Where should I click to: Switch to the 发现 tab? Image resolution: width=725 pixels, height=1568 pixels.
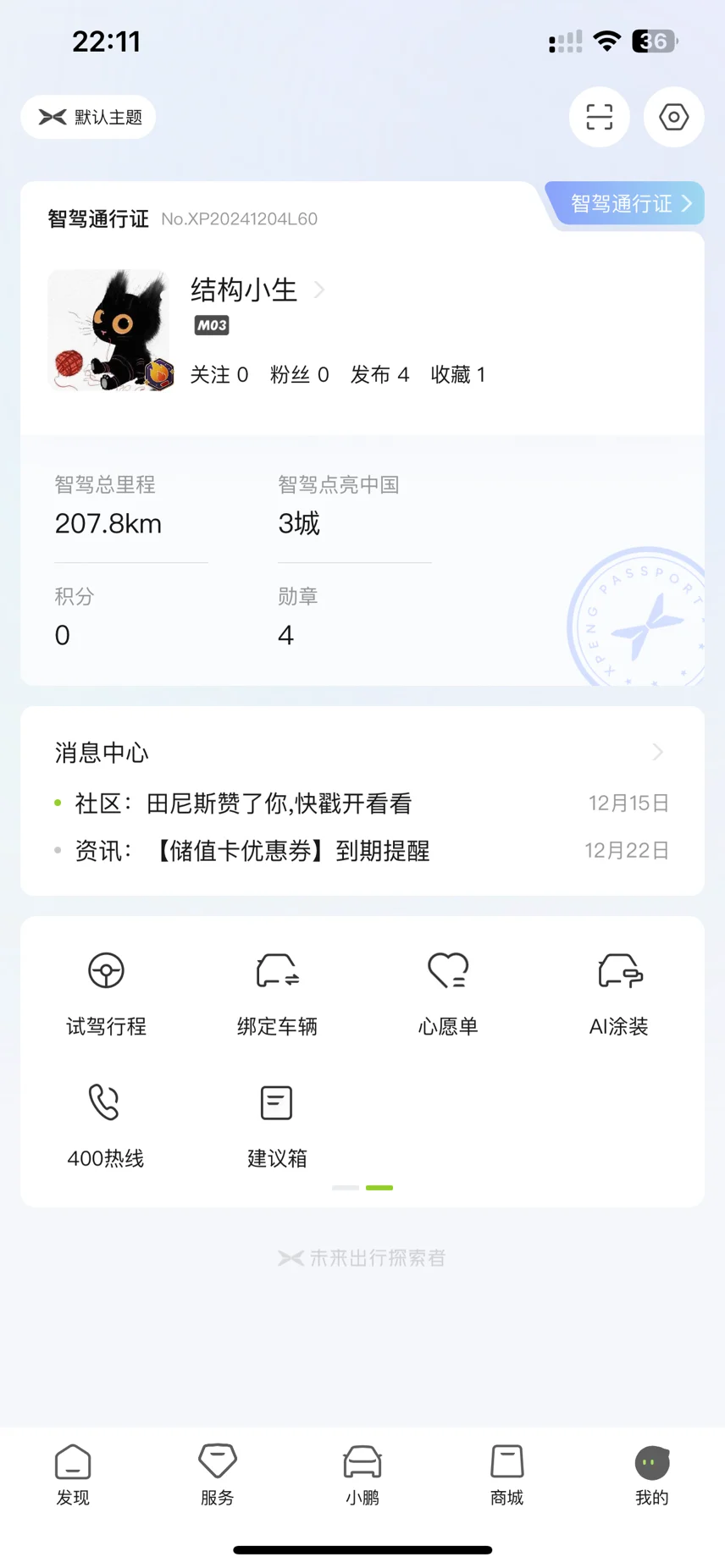pos(73,1474)
